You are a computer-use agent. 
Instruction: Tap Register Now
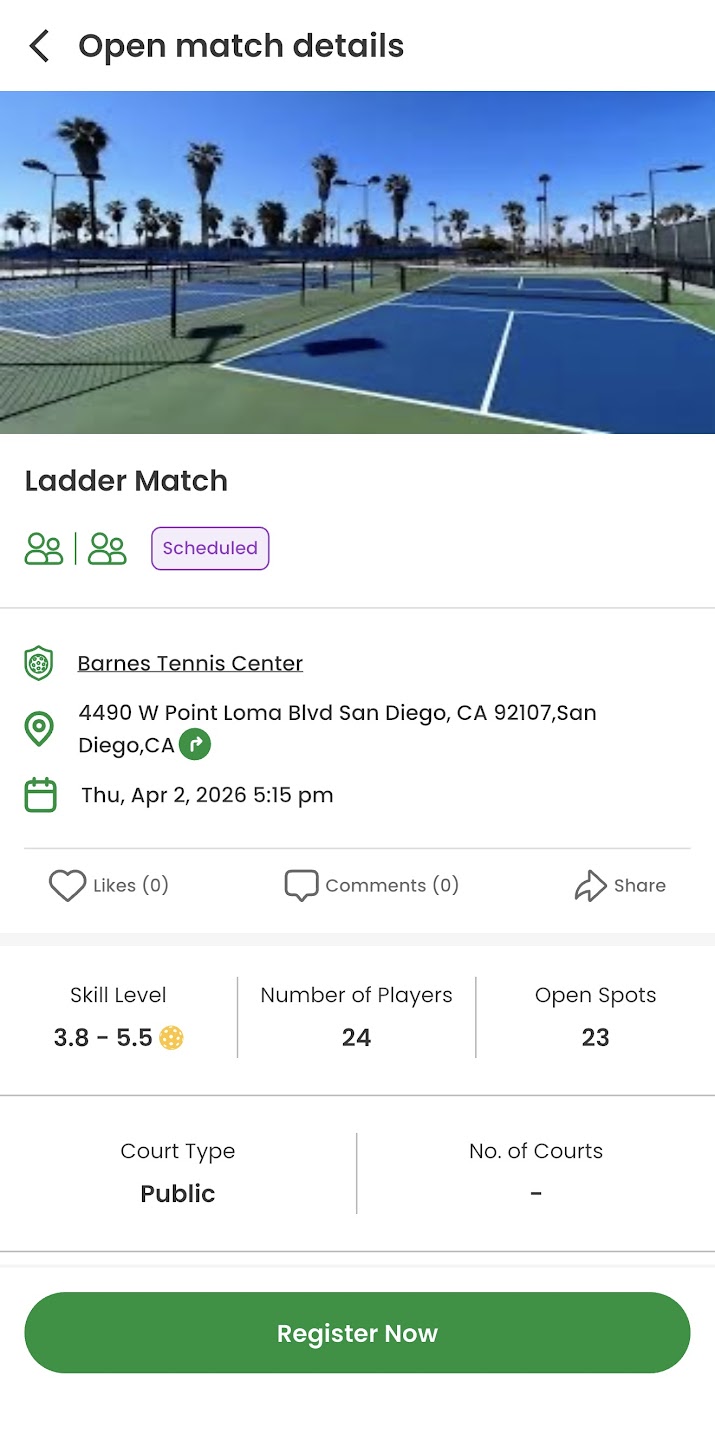tap(357, 1333)
